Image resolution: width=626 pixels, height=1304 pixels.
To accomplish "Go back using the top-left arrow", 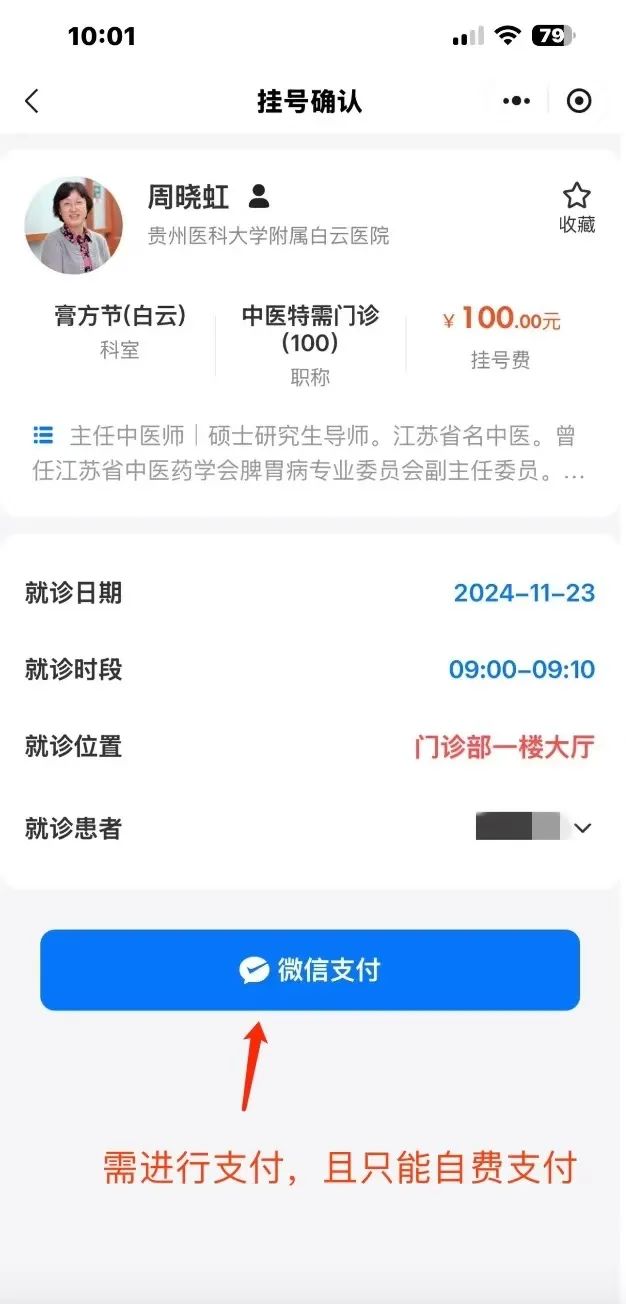I will [x=32, y=101].
